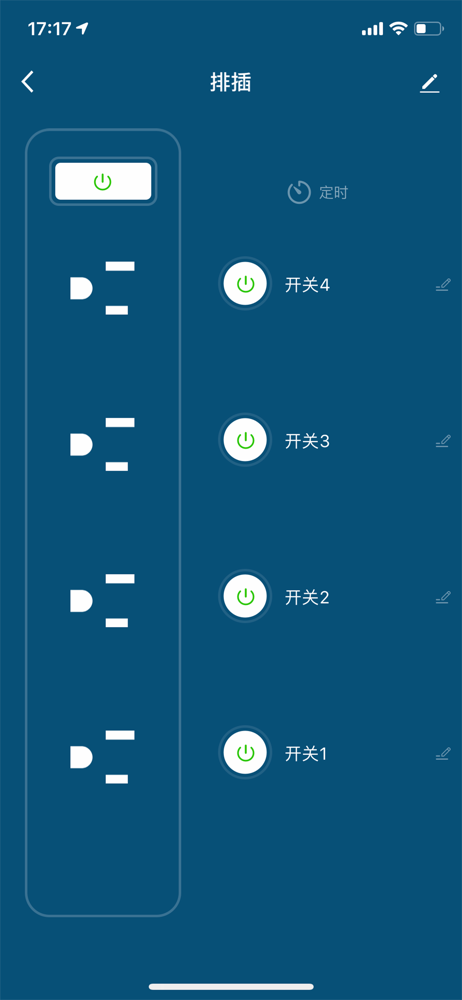Tap the edit icon beside 开关2
Viewport: 462px width, 1000px height.
pos(443,597)
